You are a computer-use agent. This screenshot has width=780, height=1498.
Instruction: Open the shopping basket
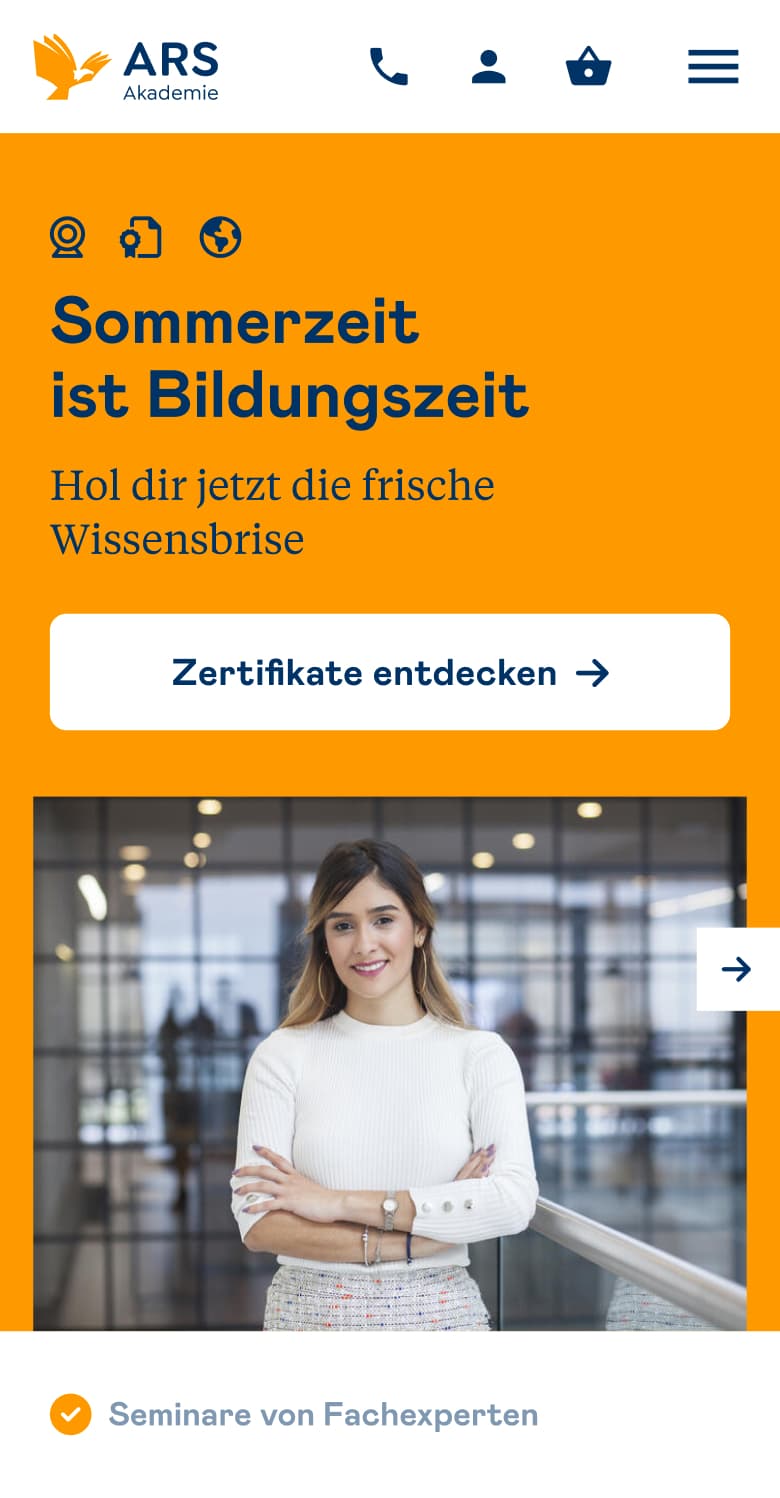point(588,67)
